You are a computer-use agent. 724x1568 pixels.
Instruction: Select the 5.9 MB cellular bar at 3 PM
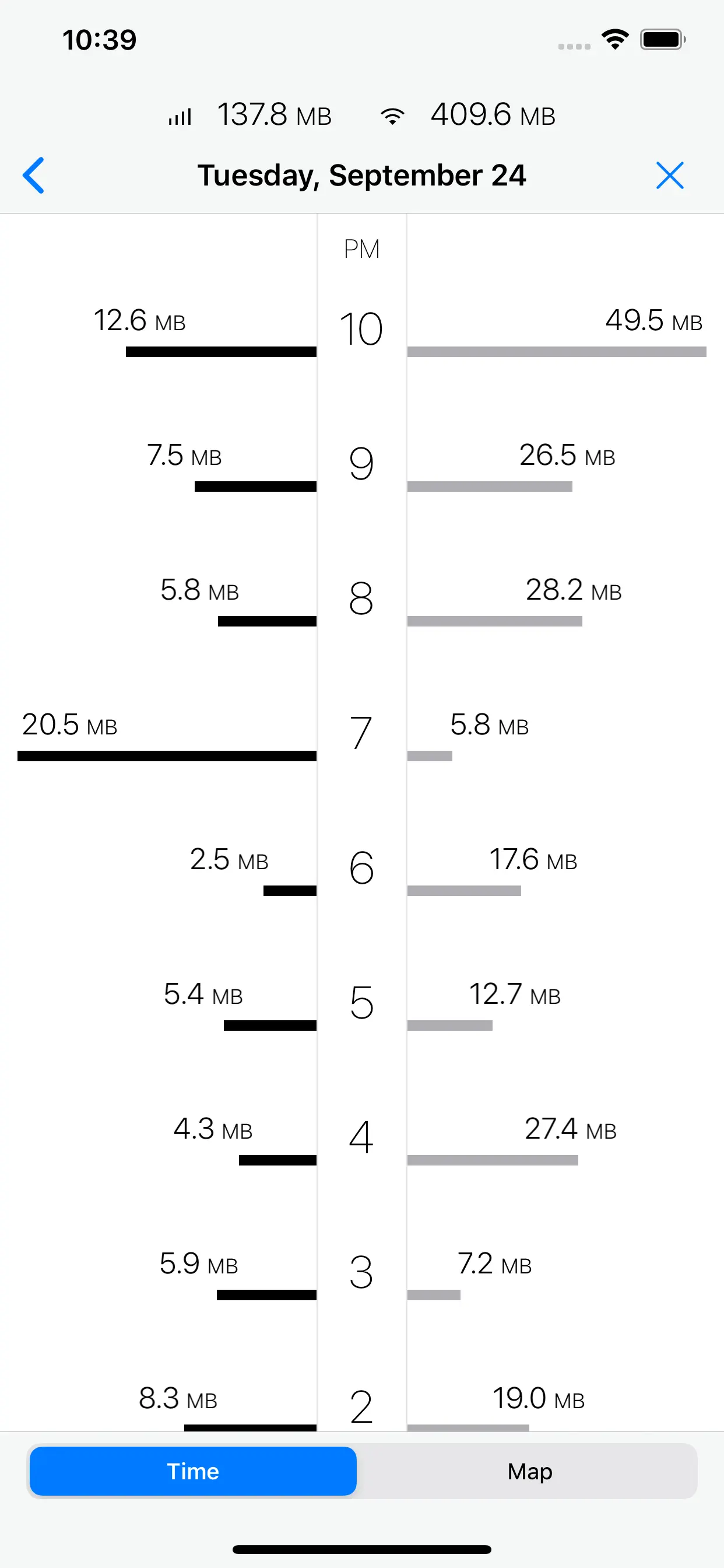coord(266,1296)
